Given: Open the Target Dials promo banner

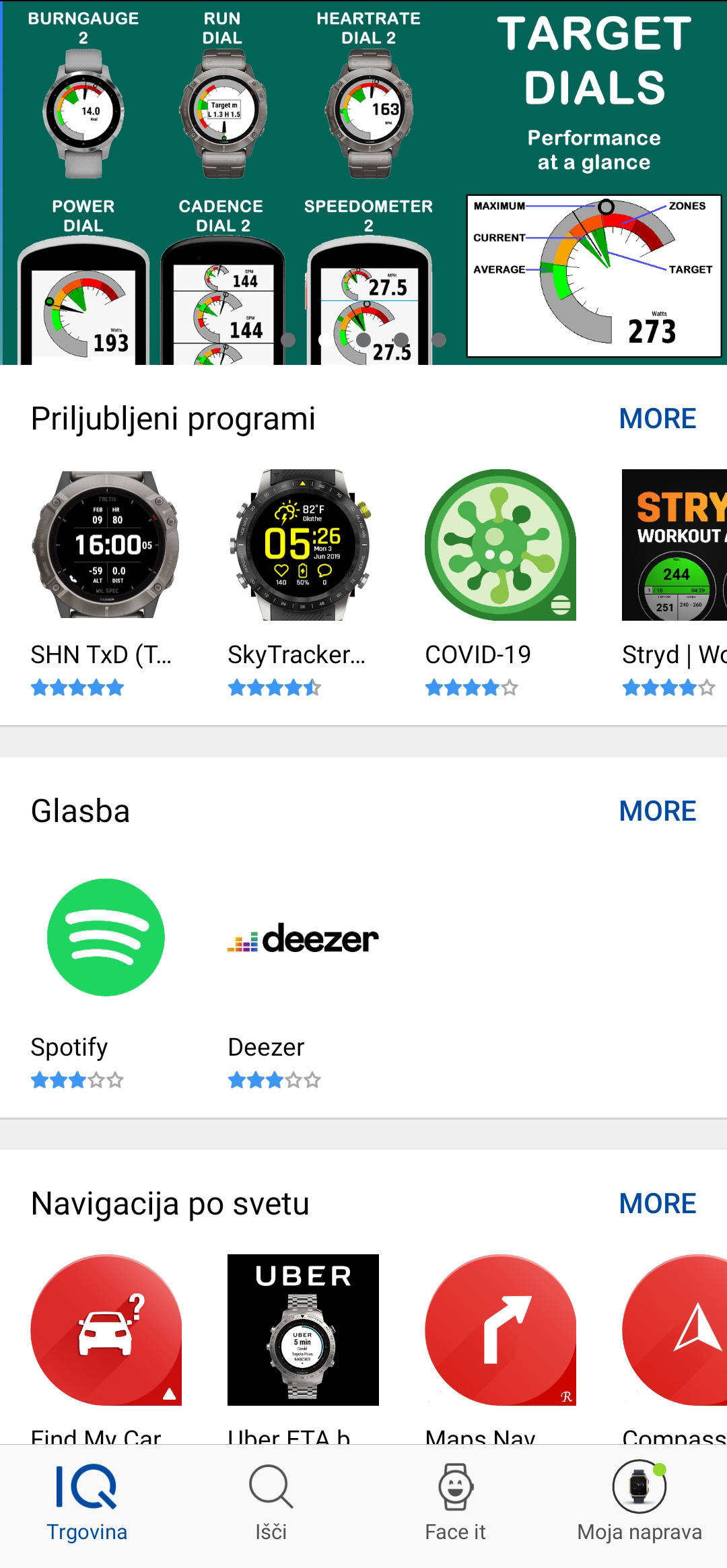Looking at the screenshot, I should (x=363, y=182).
